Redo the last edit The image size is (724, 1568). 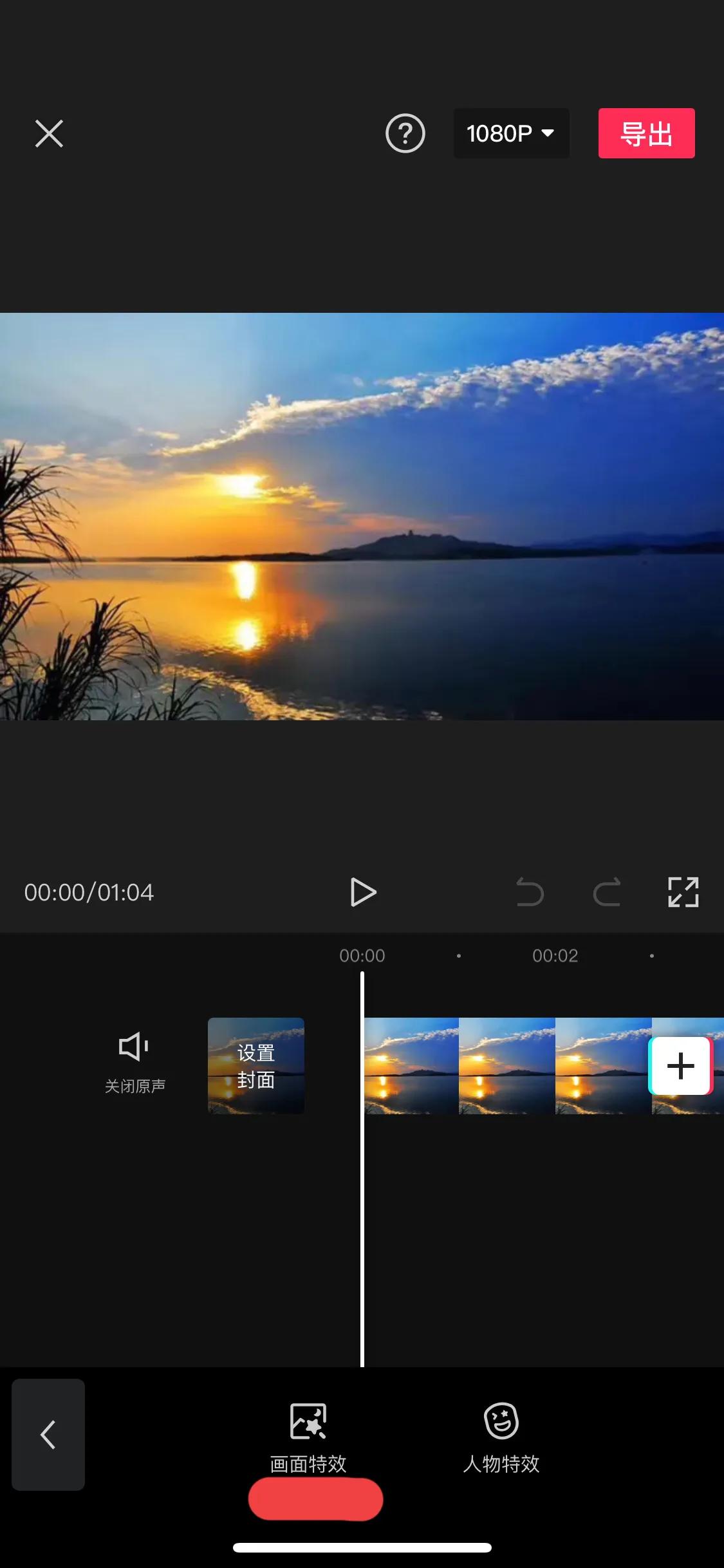pos(606,892)
